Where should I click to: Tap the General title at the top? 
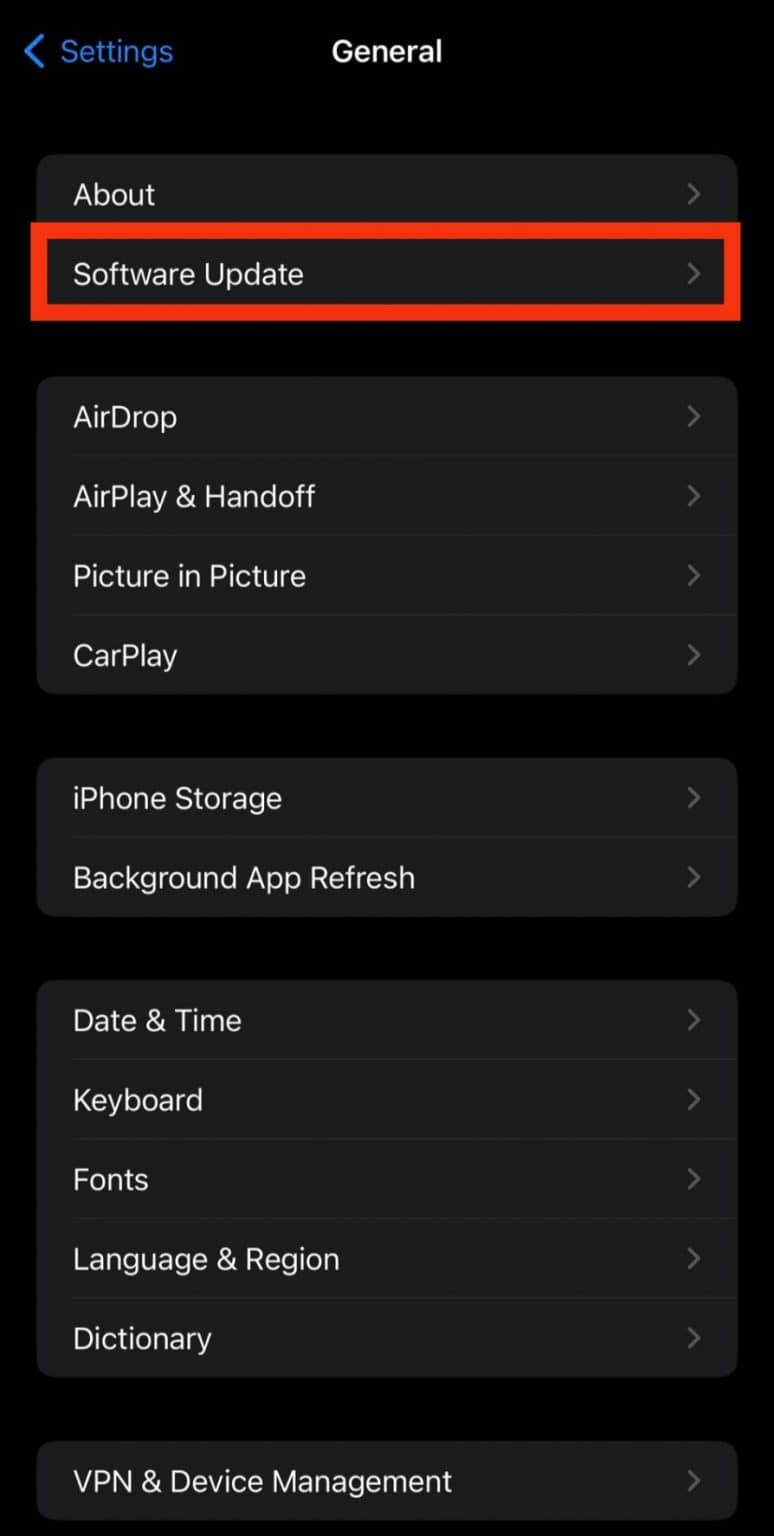tap(387, 51)
